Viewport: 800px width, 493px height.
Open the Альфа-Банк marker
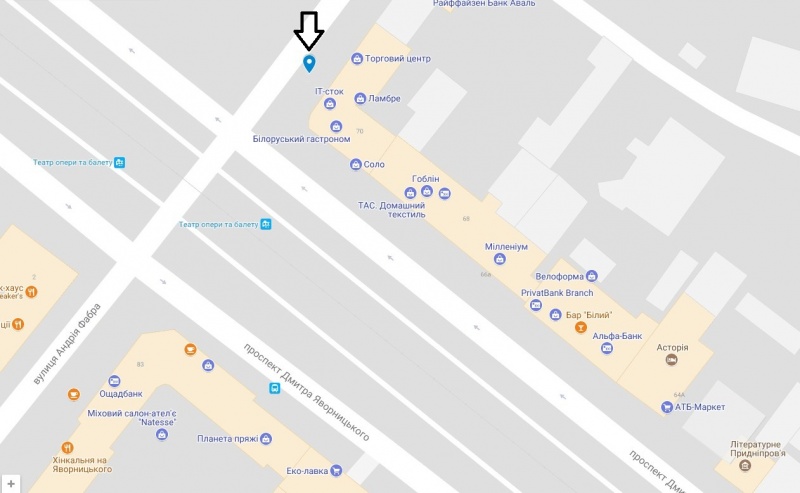click(607, 348)
